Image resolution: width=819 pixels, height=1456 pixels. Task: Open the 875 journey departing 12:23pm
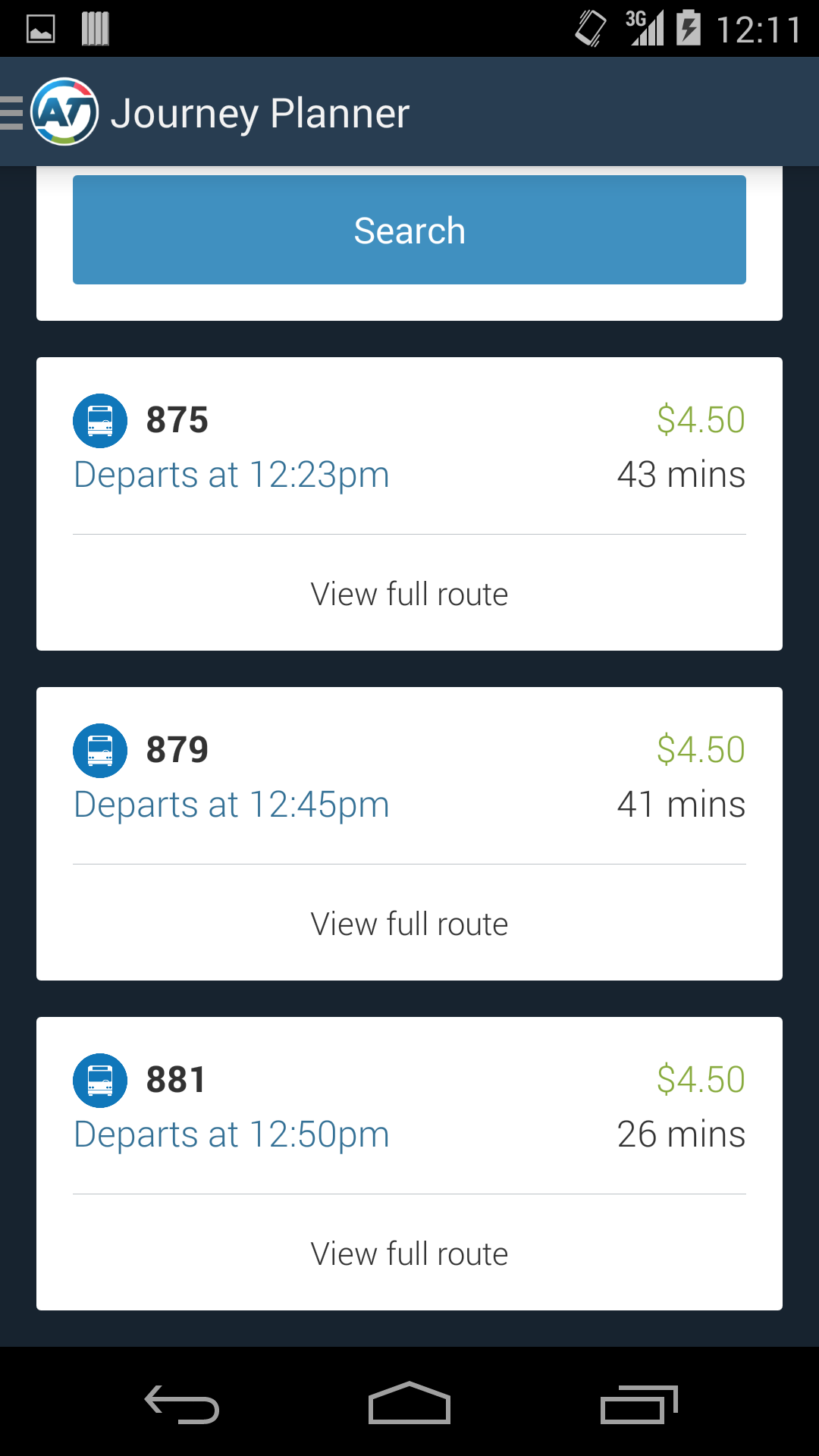click(409, 447)
